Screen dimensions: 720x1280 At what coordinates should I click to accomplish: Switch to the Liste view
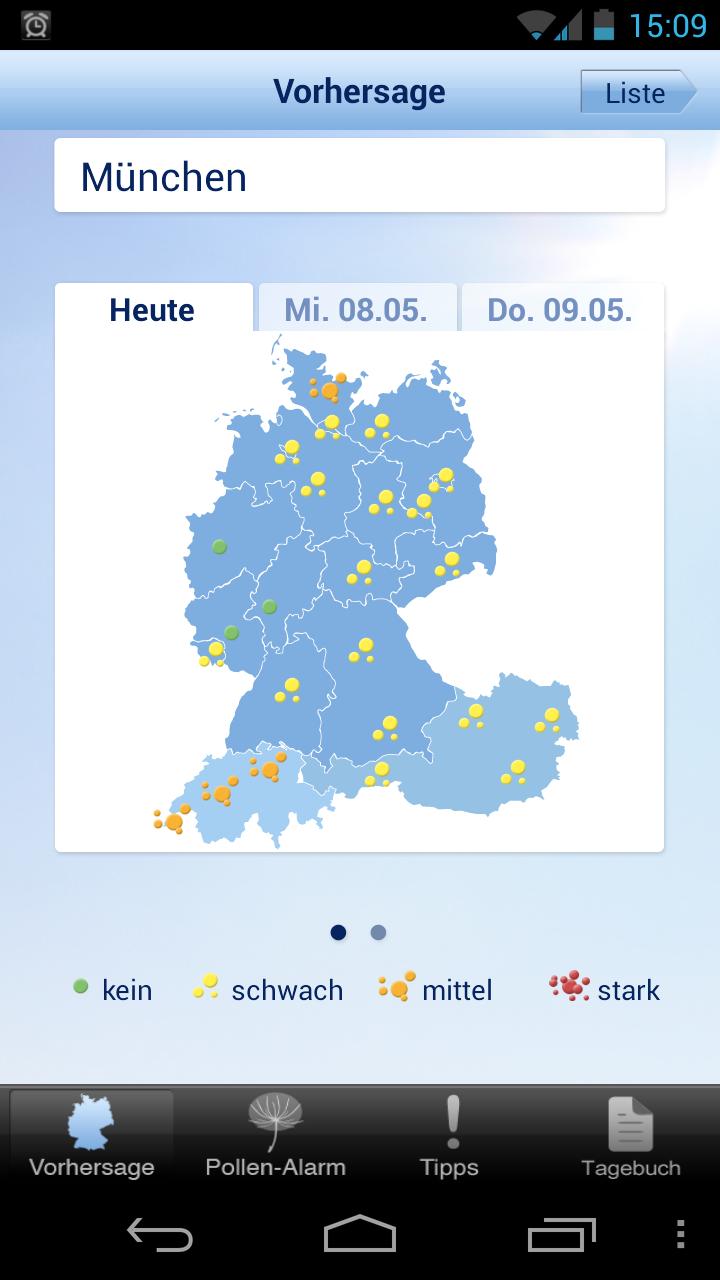tap(637, 93)
